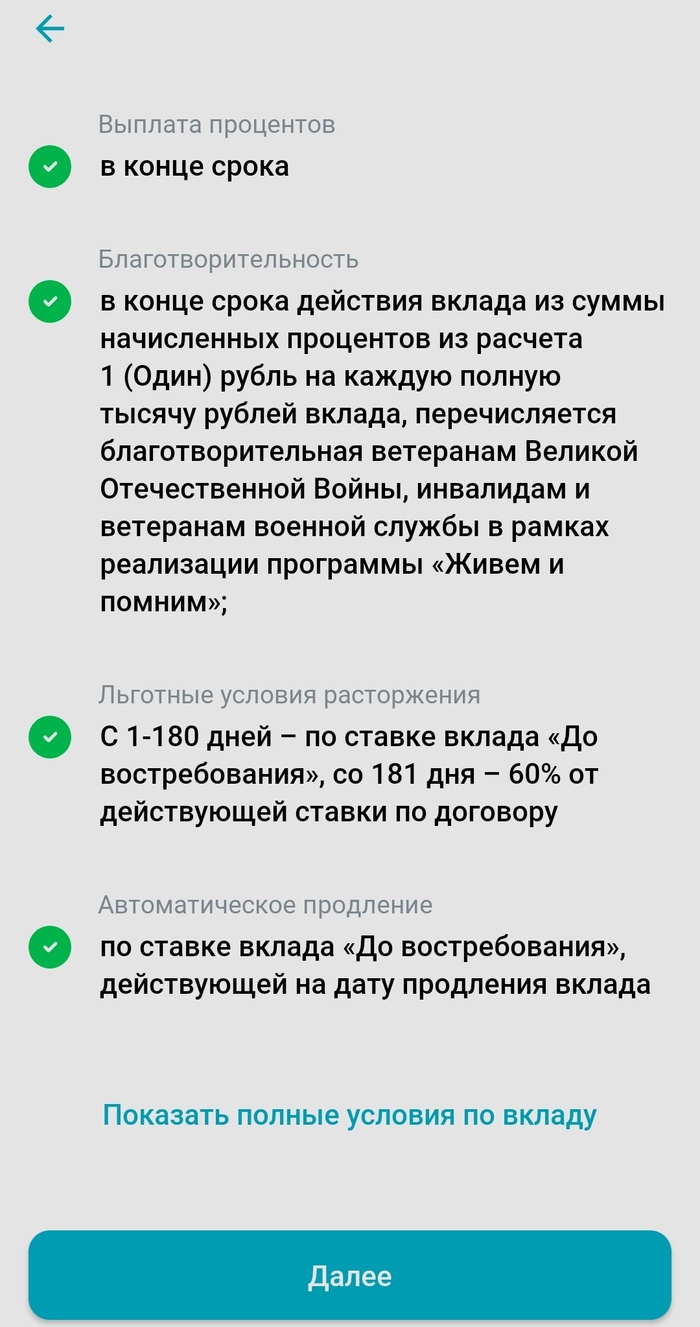The image size is (700, 1327).
Task: Go back using the arrow icon
Action: (x=49, y=29)
